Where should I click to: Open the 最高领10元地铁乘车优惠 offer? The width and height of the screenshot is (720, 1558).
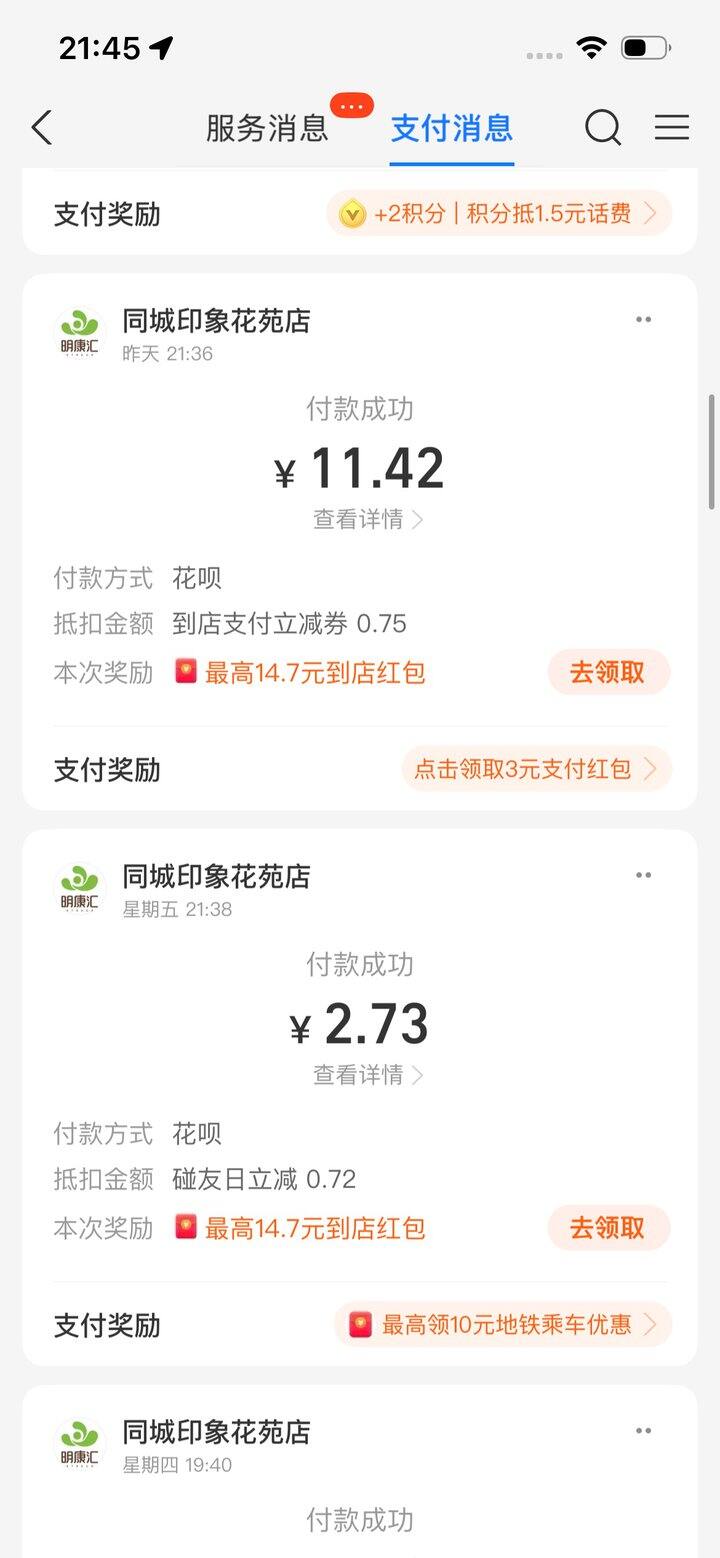point(503,1325)
